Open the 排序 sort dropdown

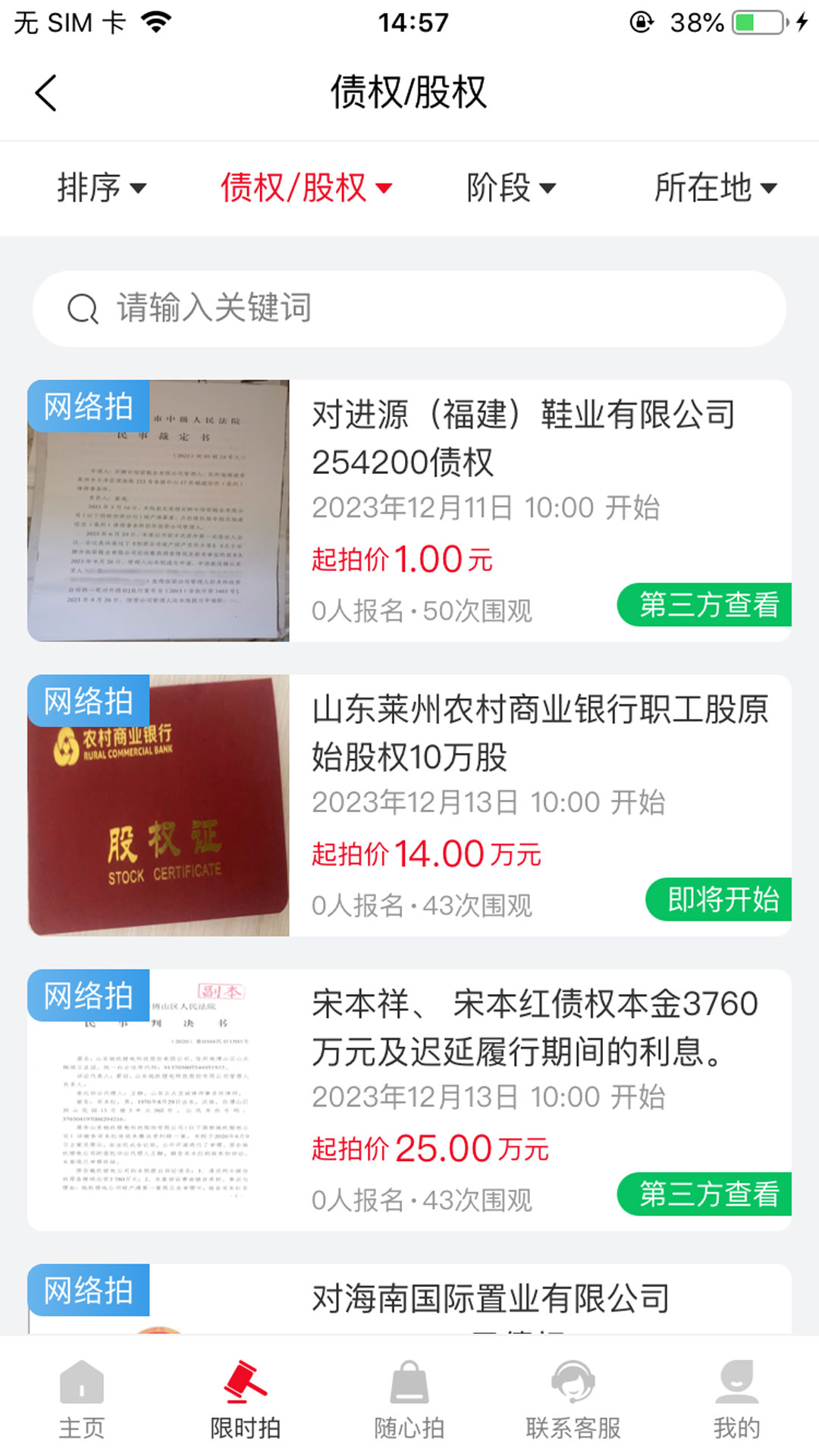(102, 187)
